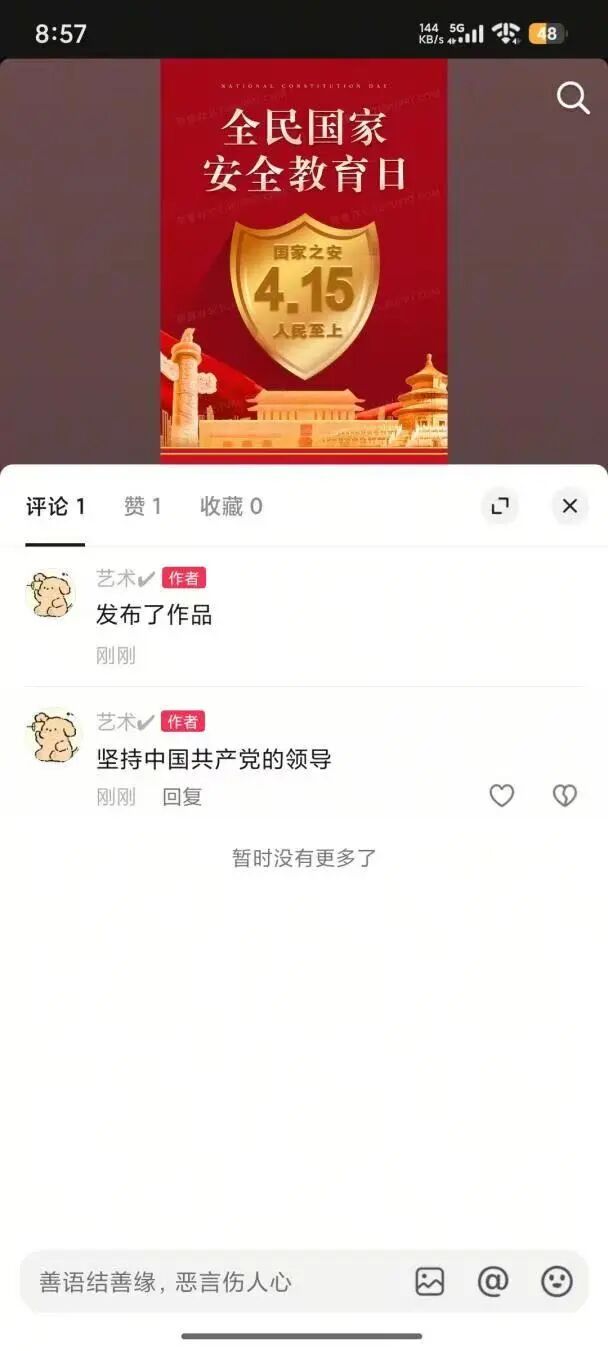Close the comments panel
The width and height of the screenshot is (608, 1351).
pyautogui.click(x=570, y=506)
